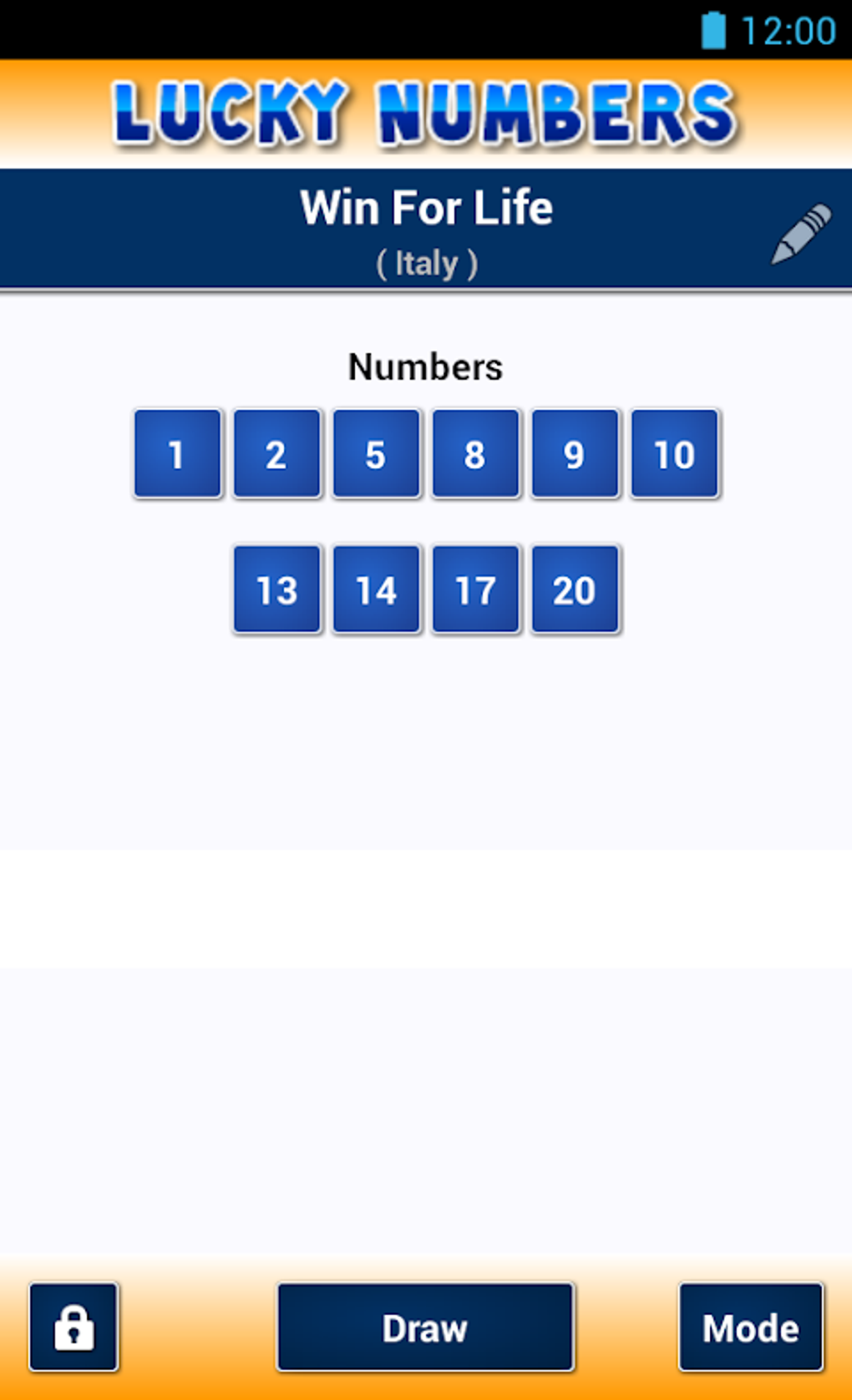The height and width of the screenshot is (1400, 852).
Task: Tap the Draw button
Action: (x=425, y=1327)
